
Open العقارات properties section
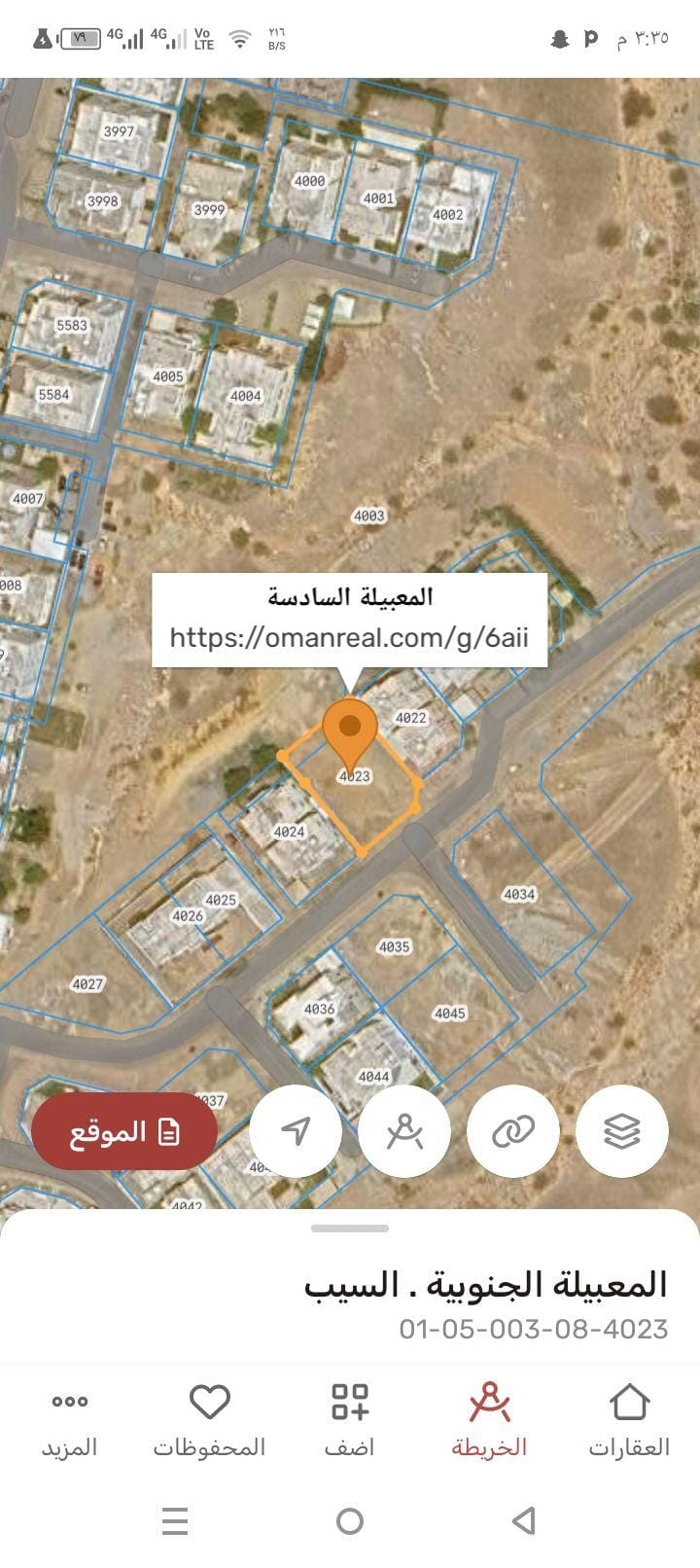(x=630, y=1420)
